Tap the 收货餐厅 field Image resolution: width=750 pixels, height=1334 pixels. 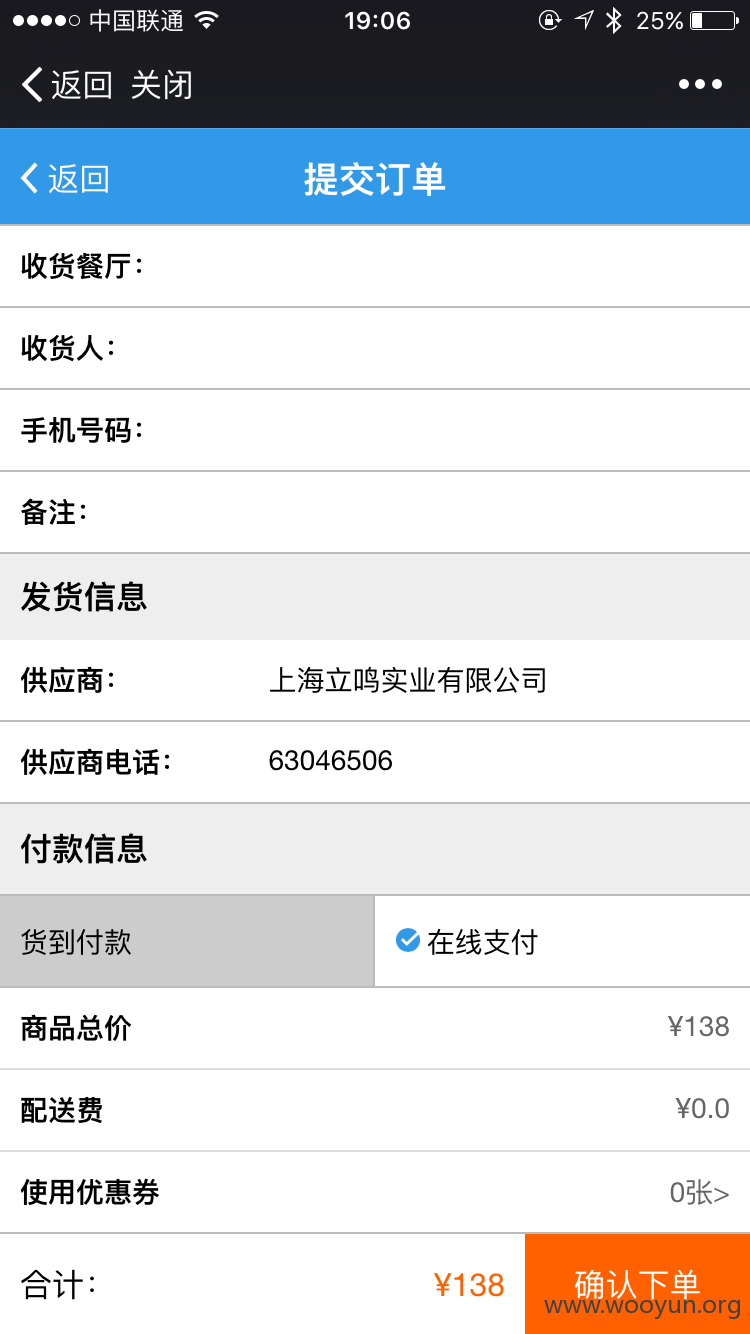coord(375,266)
